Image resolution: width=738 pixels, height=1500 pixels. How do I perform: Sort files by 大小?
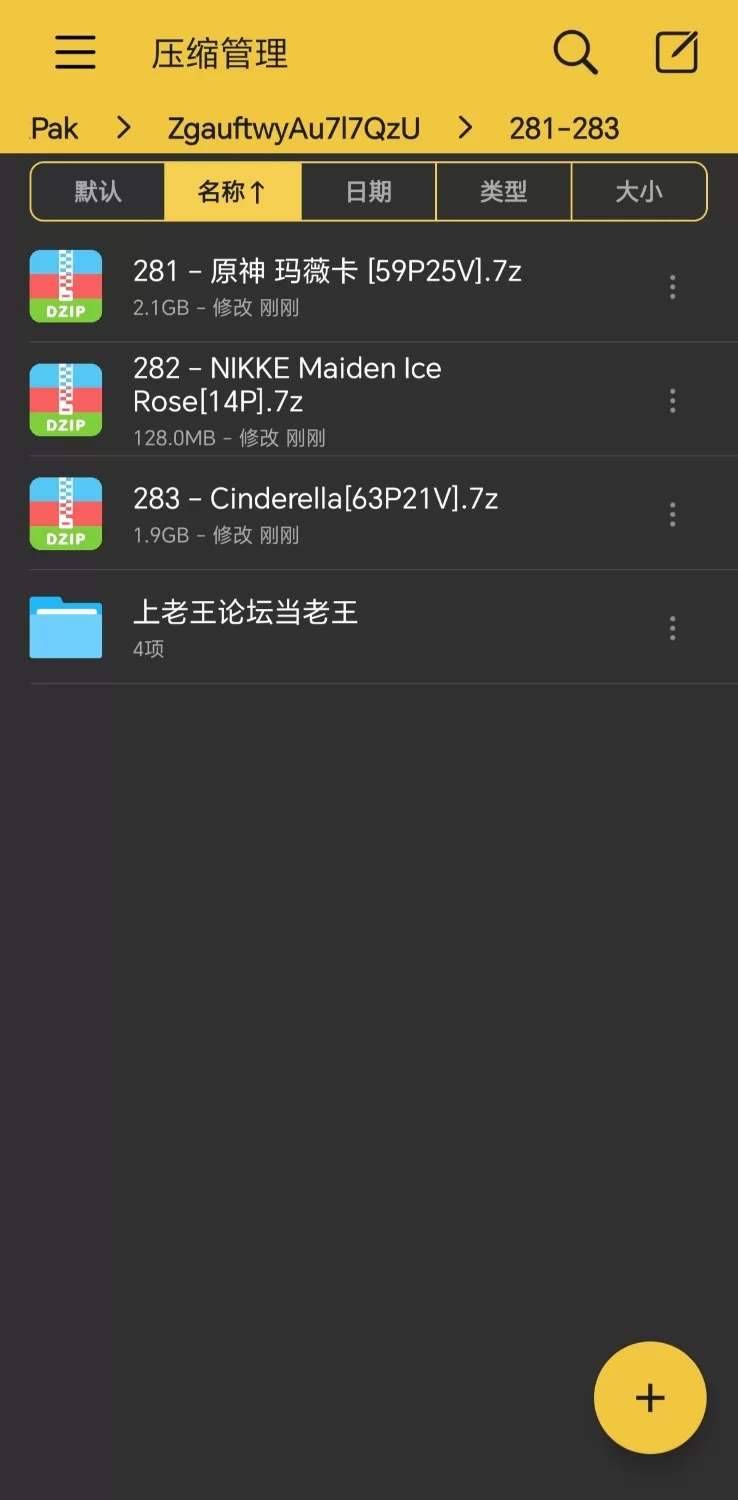click(x=638, y=191)
